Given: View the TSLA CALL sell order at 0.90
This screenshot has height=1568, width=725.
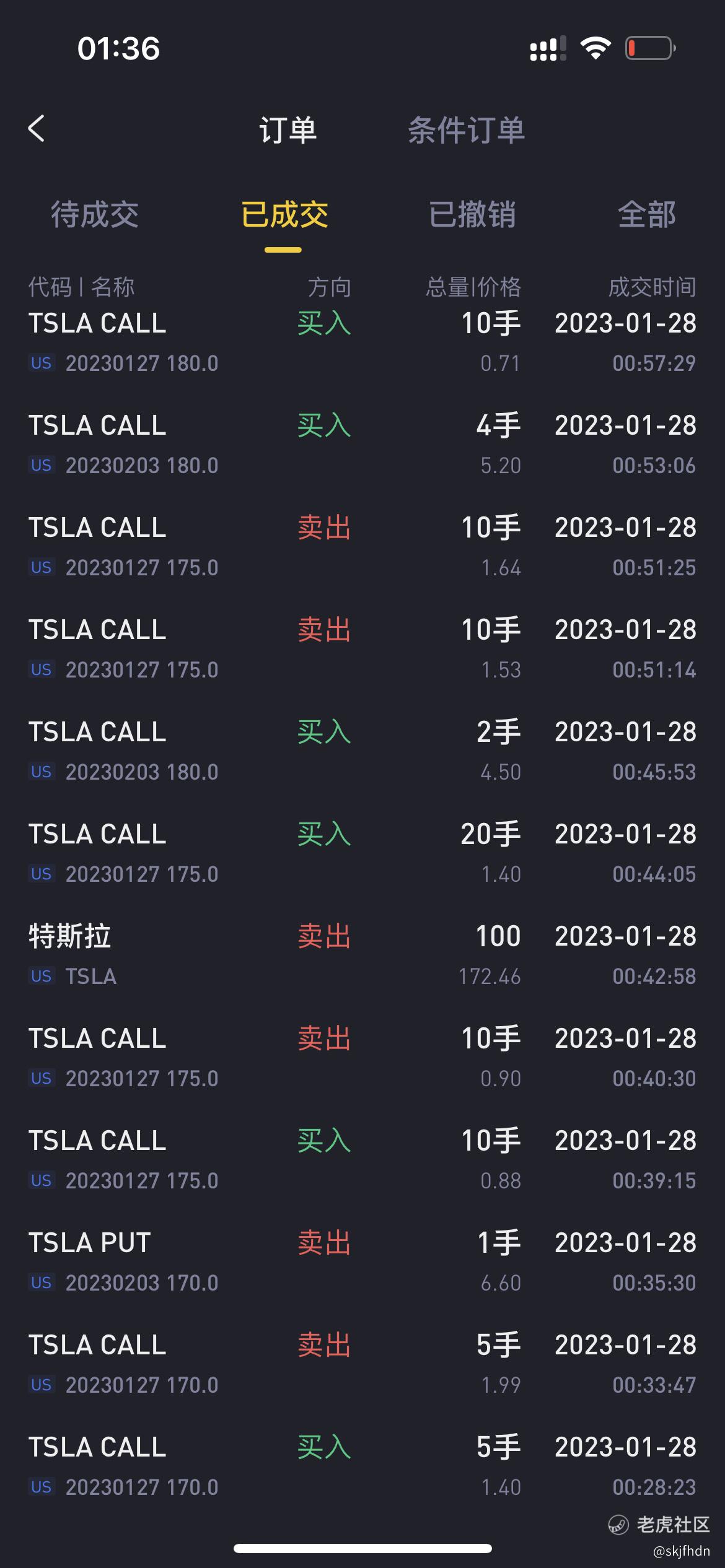Looking at the screenshot, I should click(362, 1057).
